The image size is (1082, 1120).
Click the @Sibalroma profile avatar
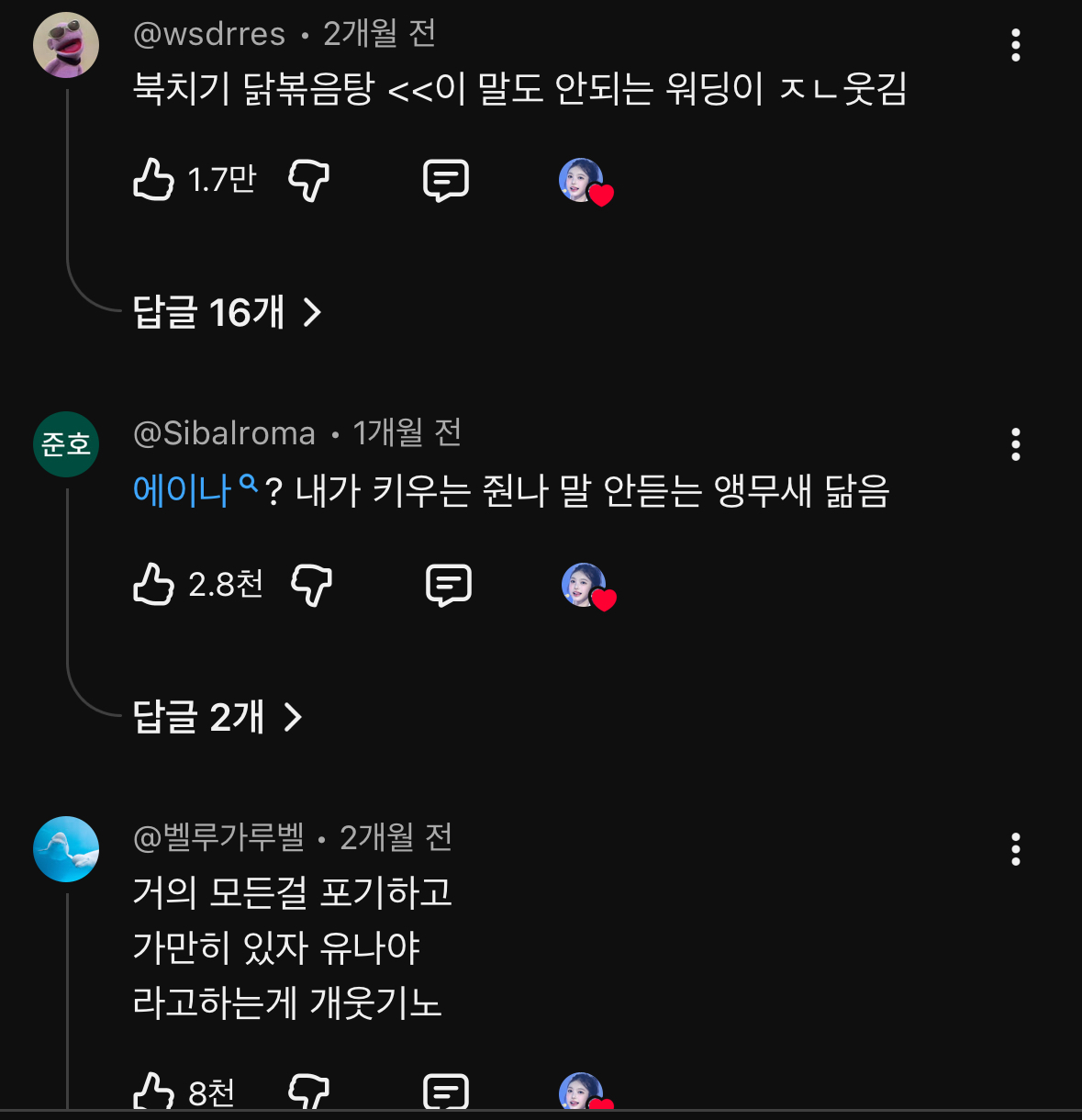(x=65, y=444)
